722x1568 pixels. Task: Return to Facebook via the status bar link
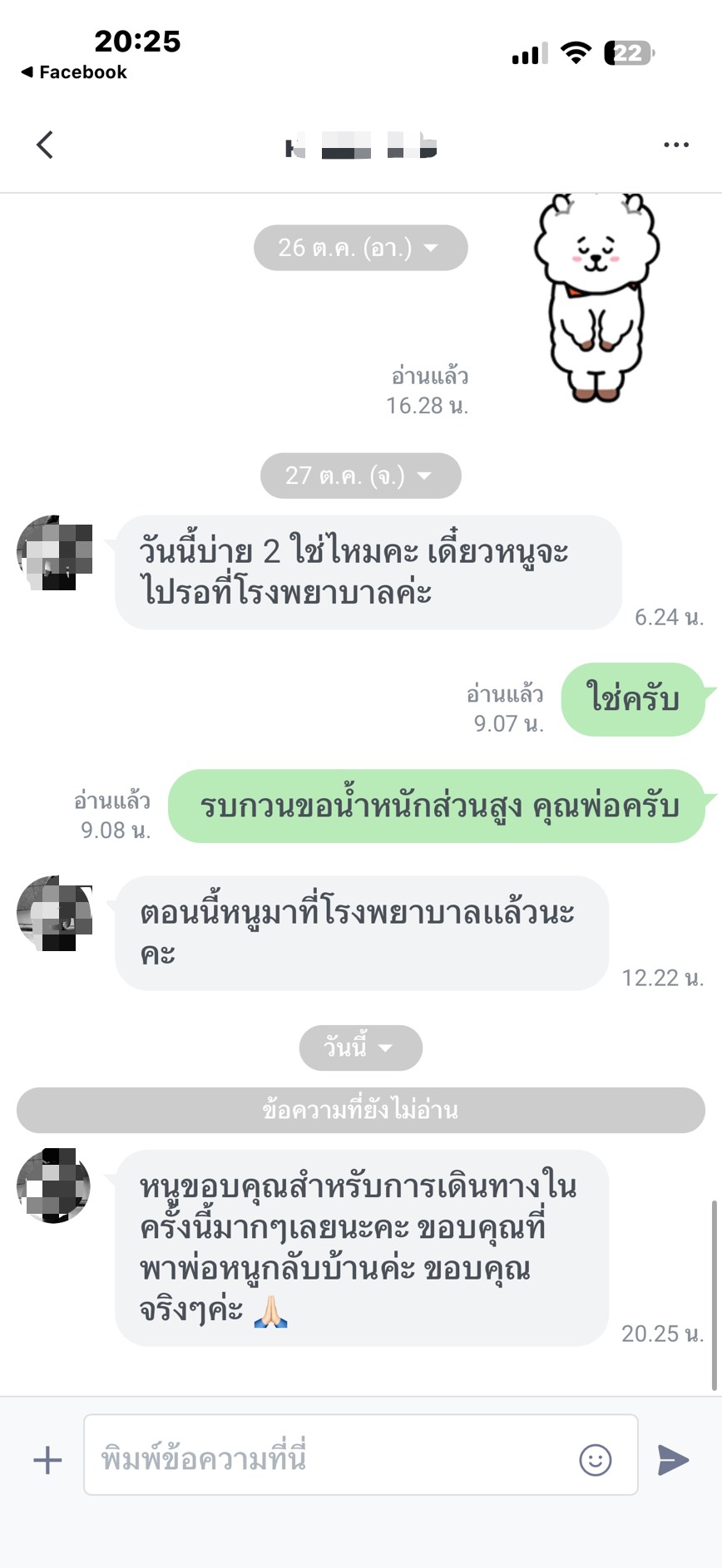pos(74,72)
